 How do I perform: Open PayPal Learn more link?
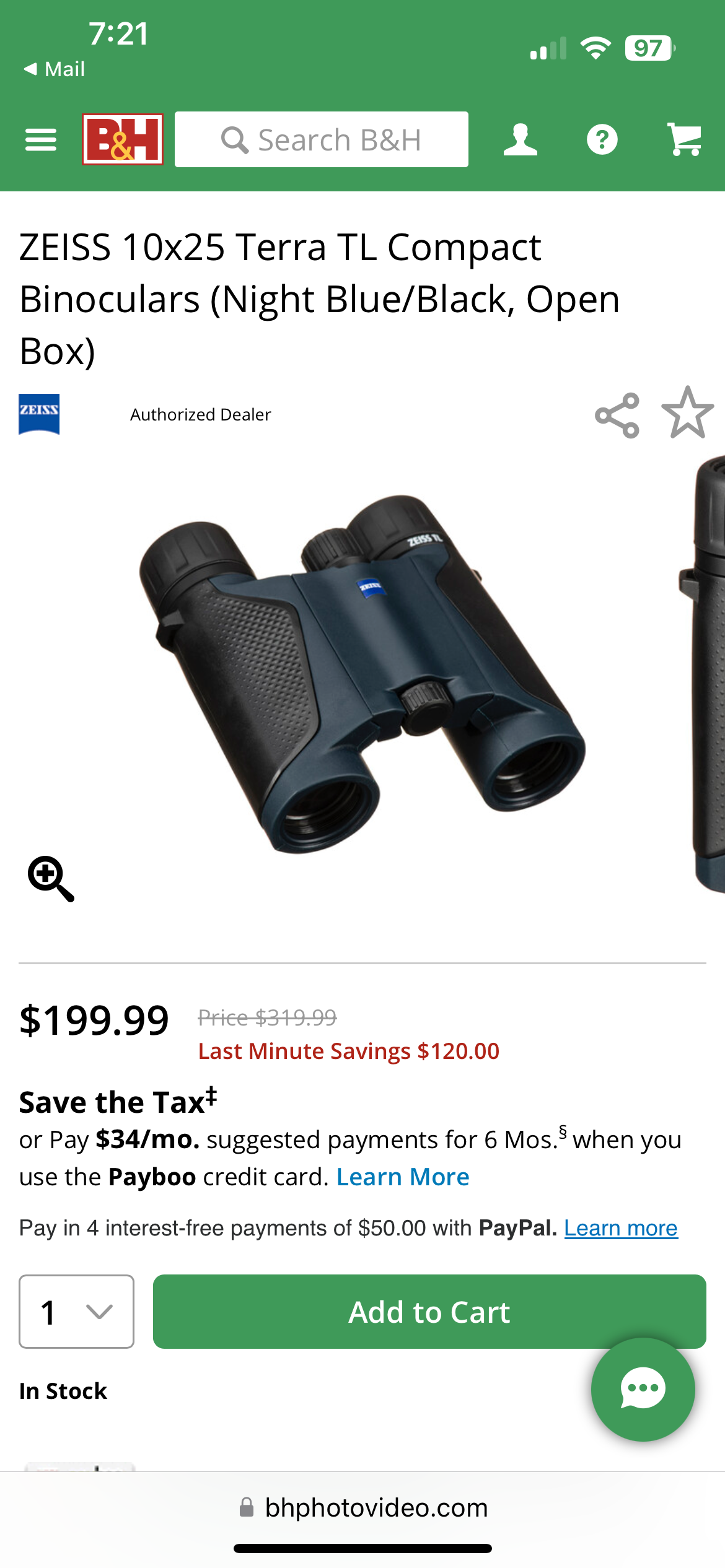tap(621, 1227)
